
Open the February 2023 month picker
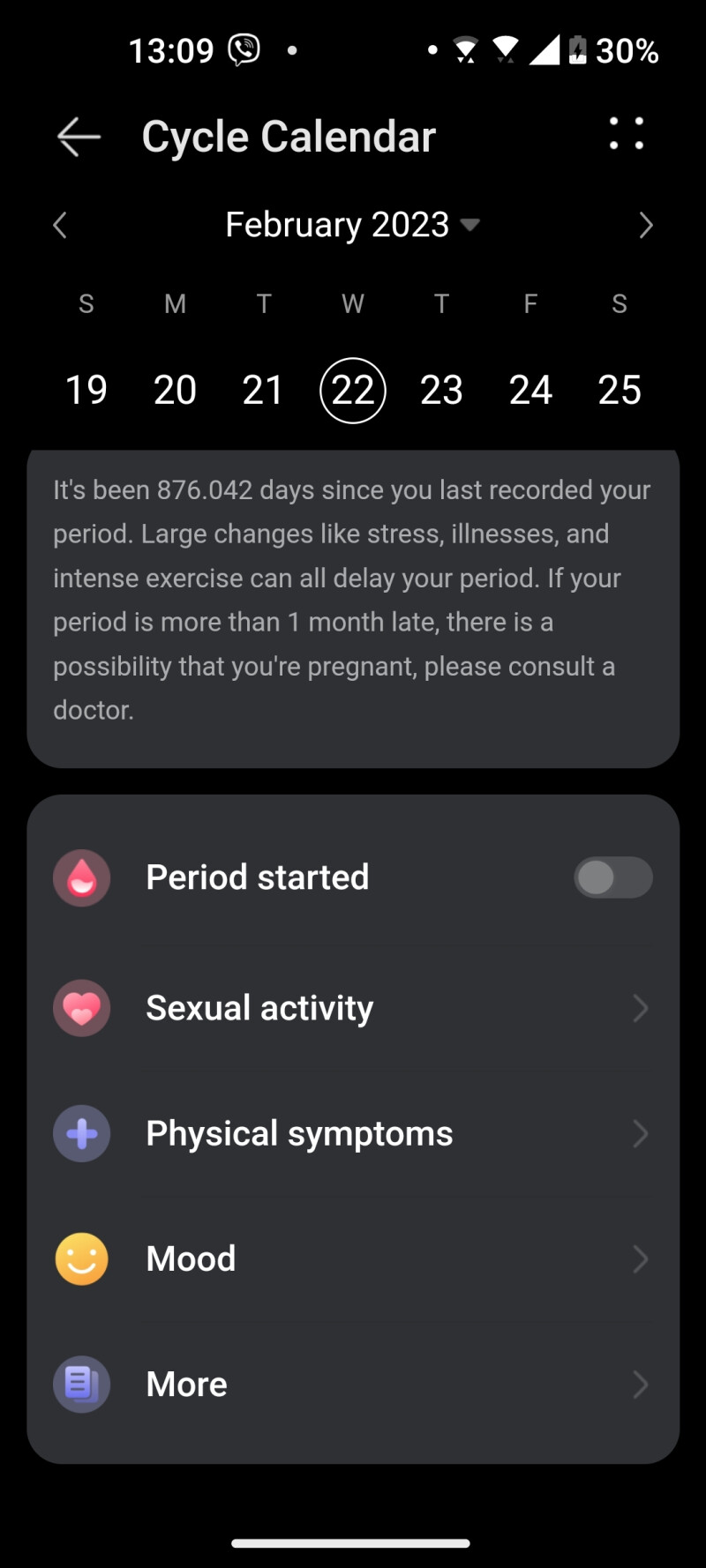tap(352, 225)
